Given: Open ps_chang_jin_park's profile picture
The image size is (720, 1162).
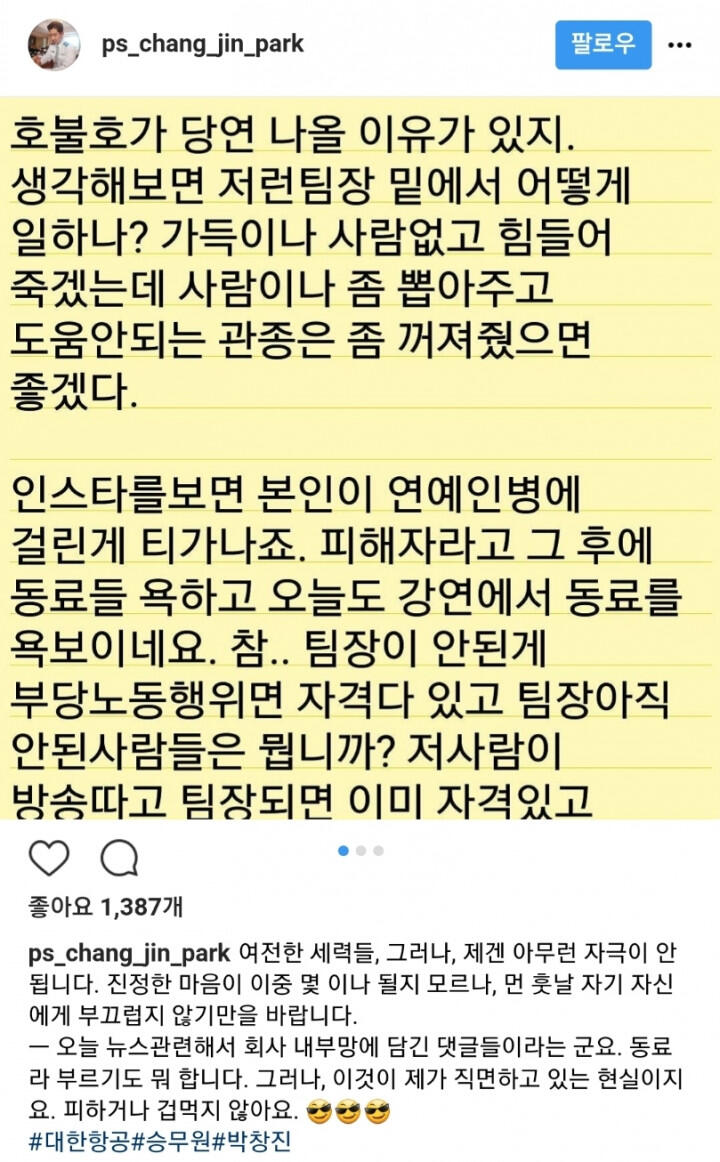Looking at the screenshot, I should [53, 44].
